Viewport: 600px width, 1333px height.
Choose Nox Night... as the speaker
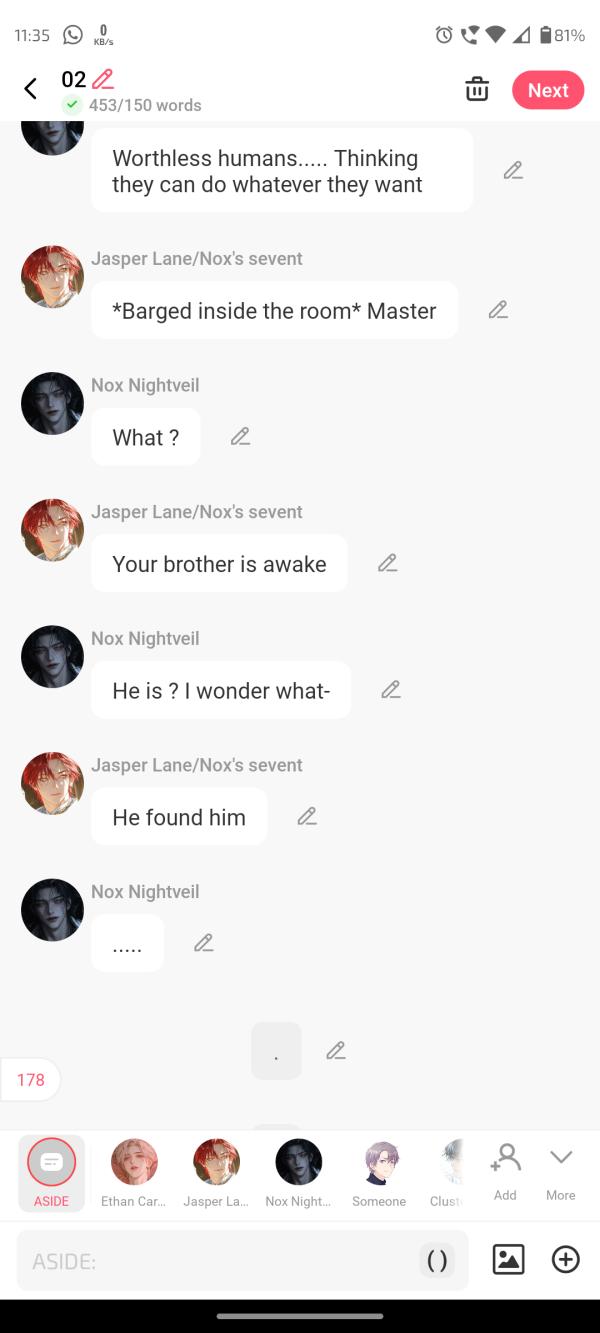[x=298, y=1172]
